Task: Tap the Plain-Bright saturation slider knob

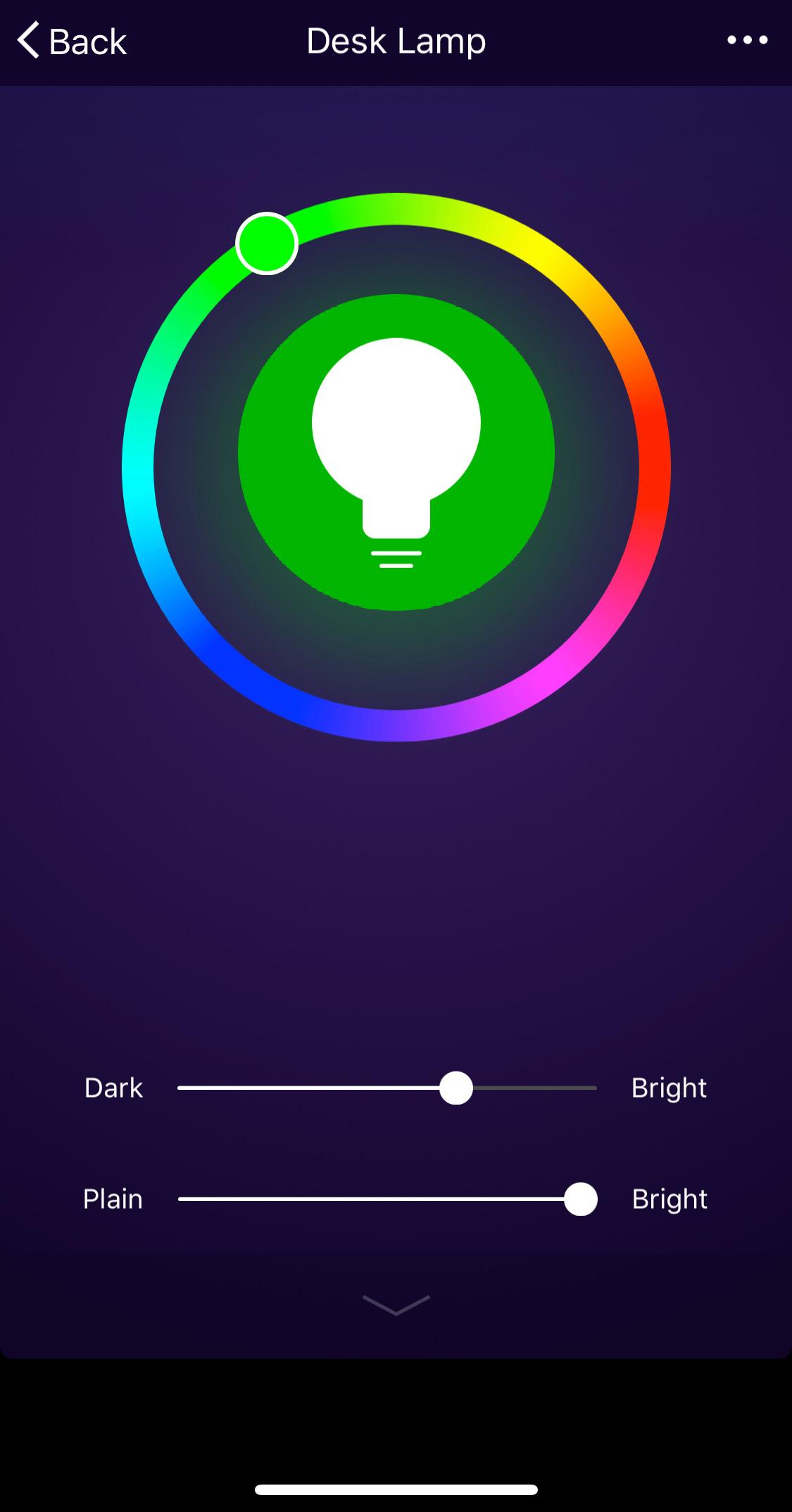Action: pyautogui.click(x=579, y=1199)
